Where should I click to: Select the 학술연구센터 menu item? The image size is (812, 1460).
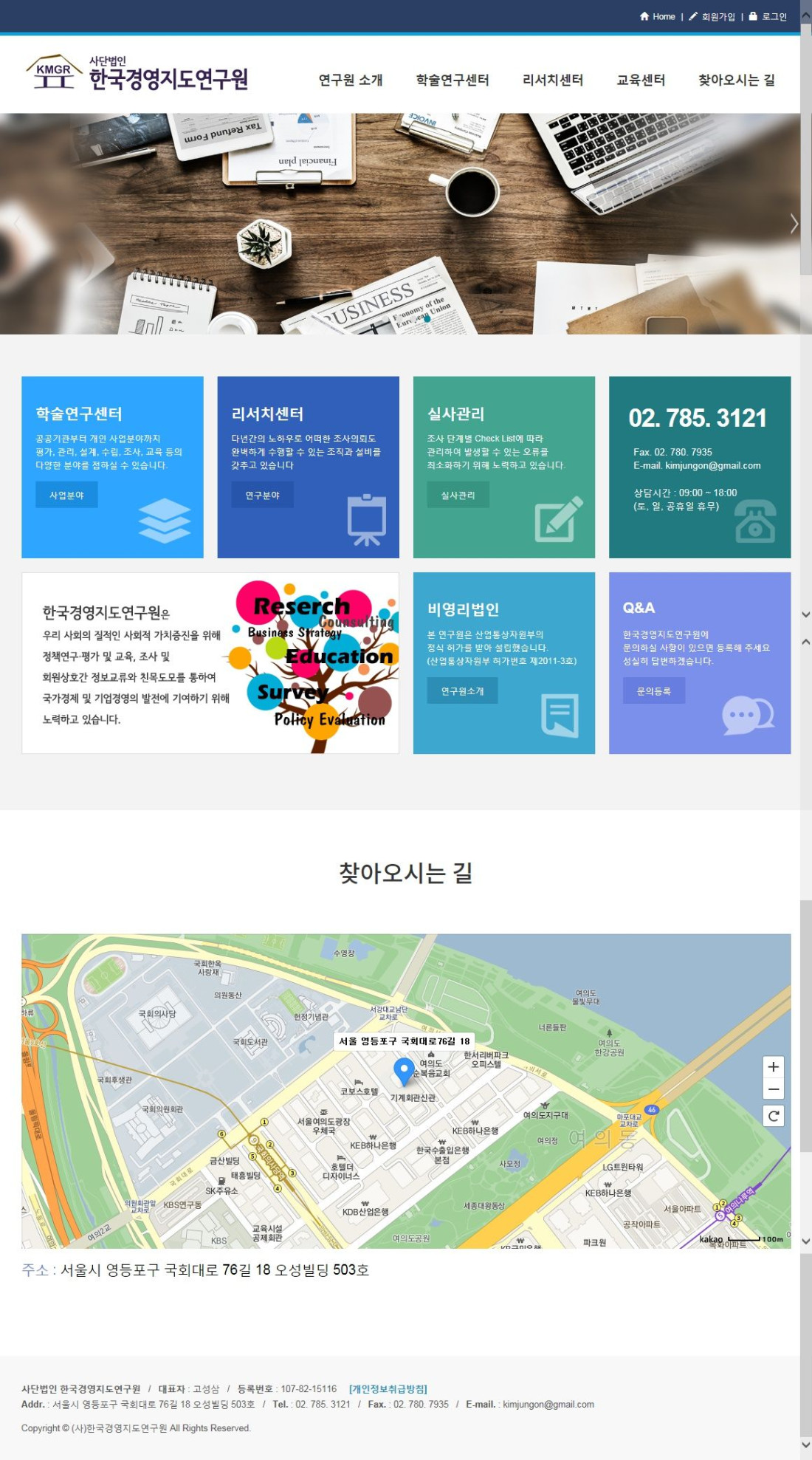pos(453,80)
